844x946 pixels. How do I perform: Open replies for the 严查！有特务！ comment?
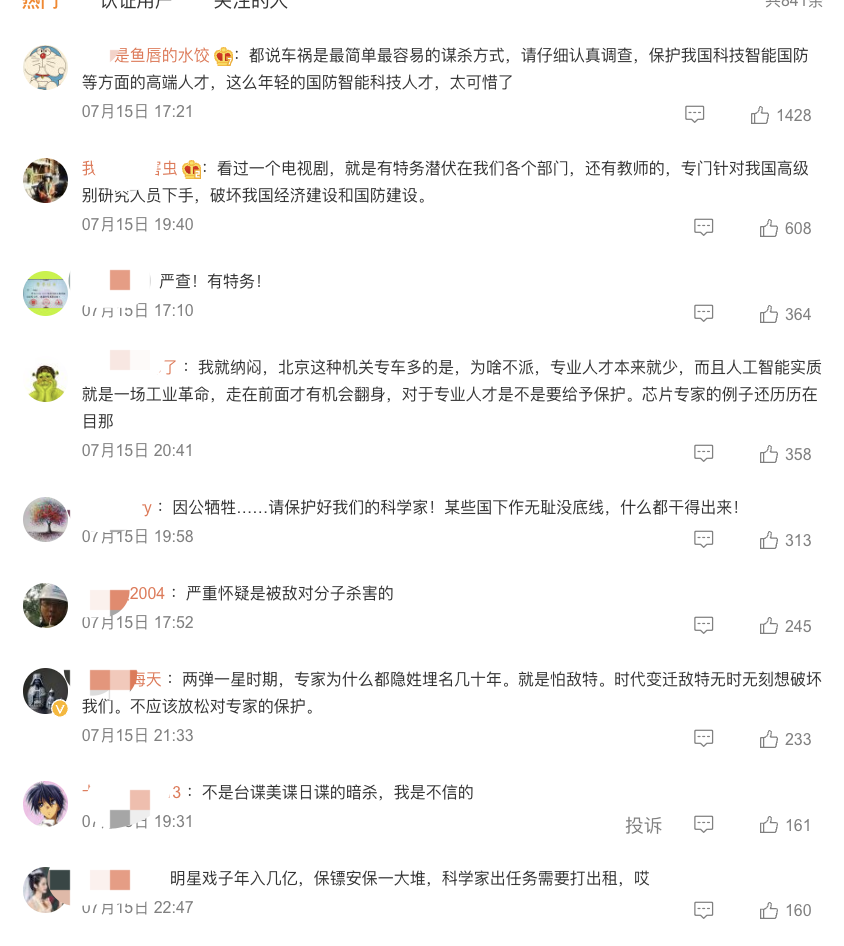point(704,314)
